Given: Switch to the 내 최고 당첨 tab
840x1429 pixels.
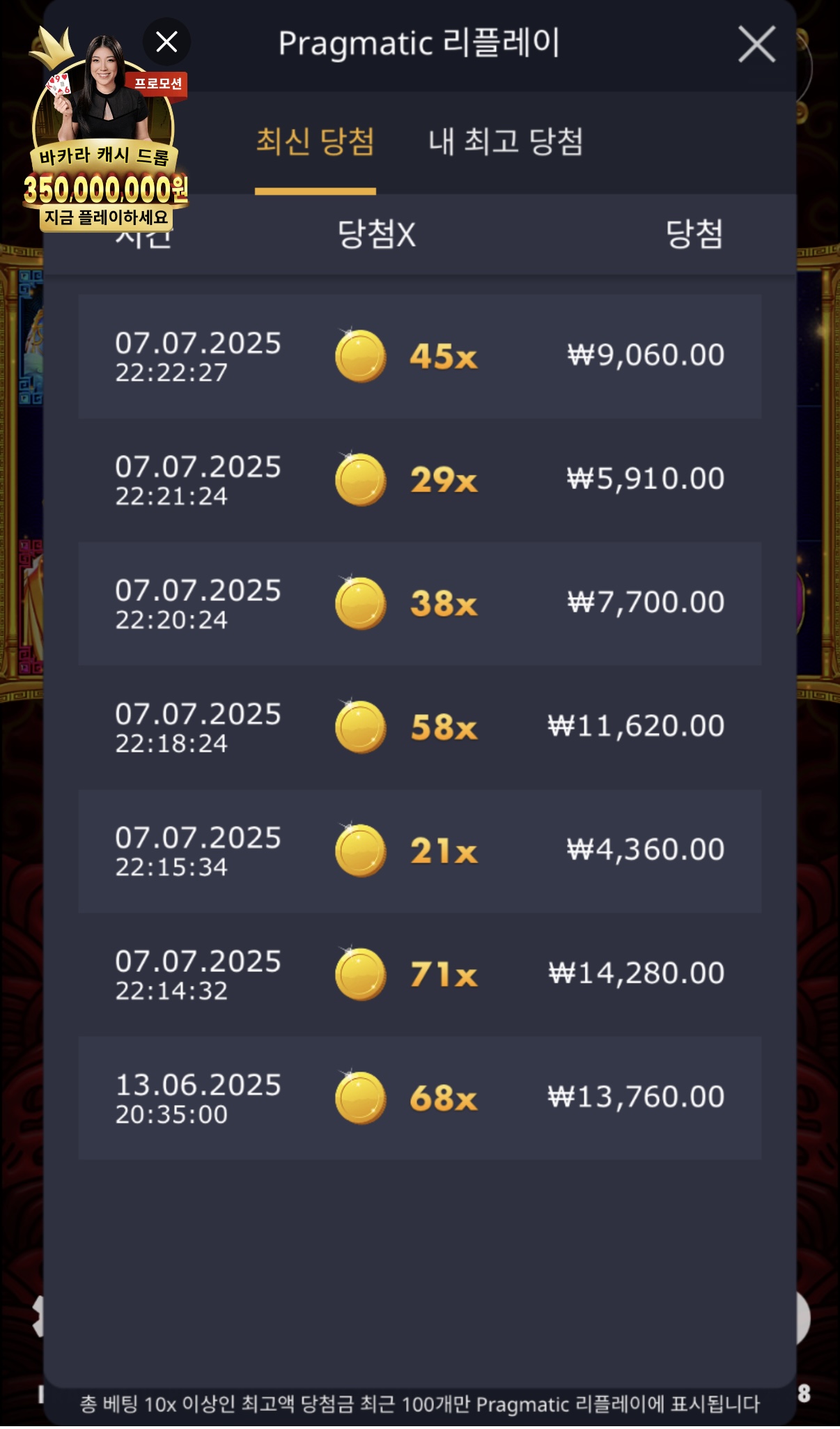Looking at the screenshot, I should 505,142.
